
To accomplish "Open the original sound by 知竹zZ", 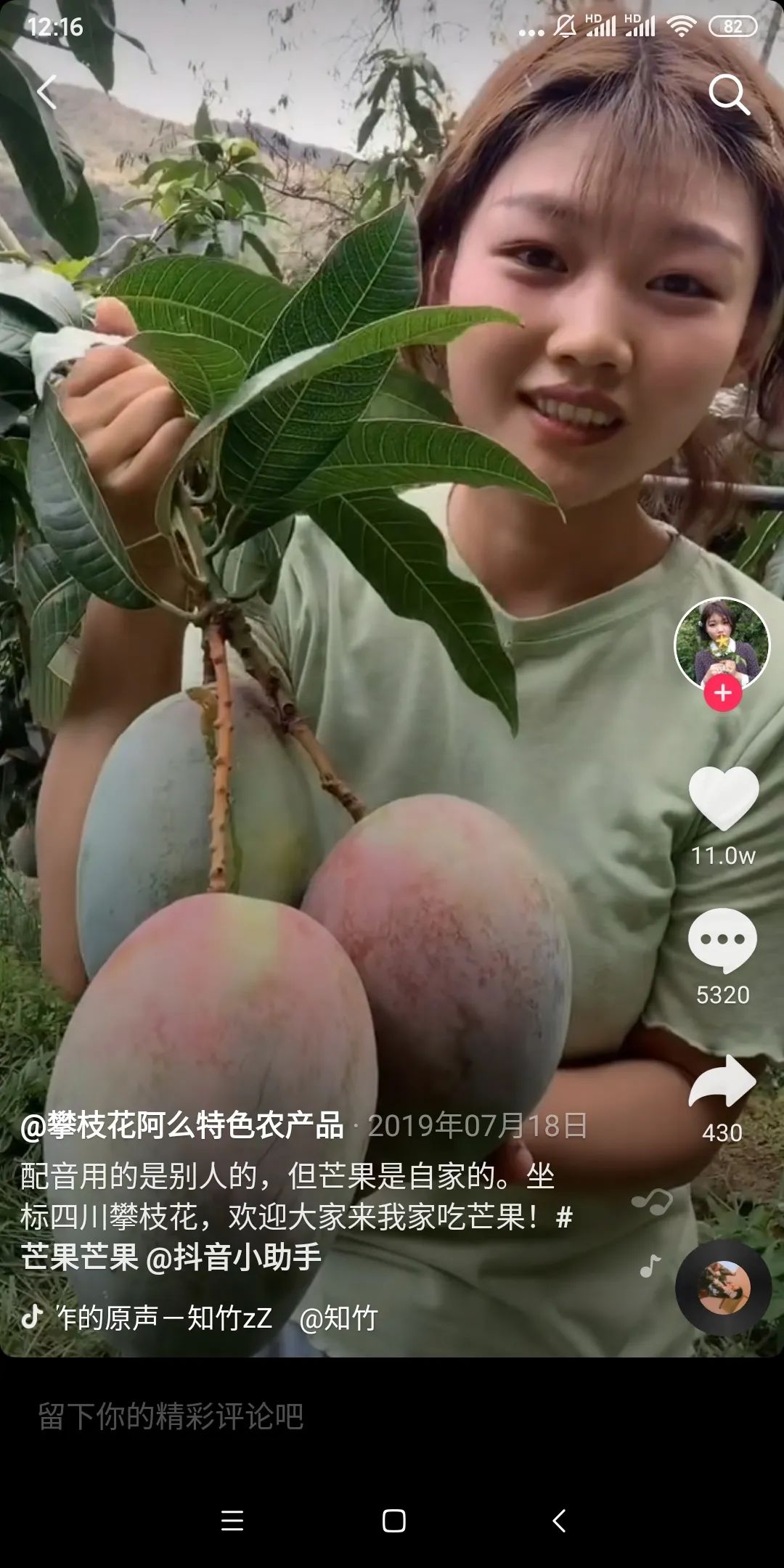I will click(x=163, y=1318).
